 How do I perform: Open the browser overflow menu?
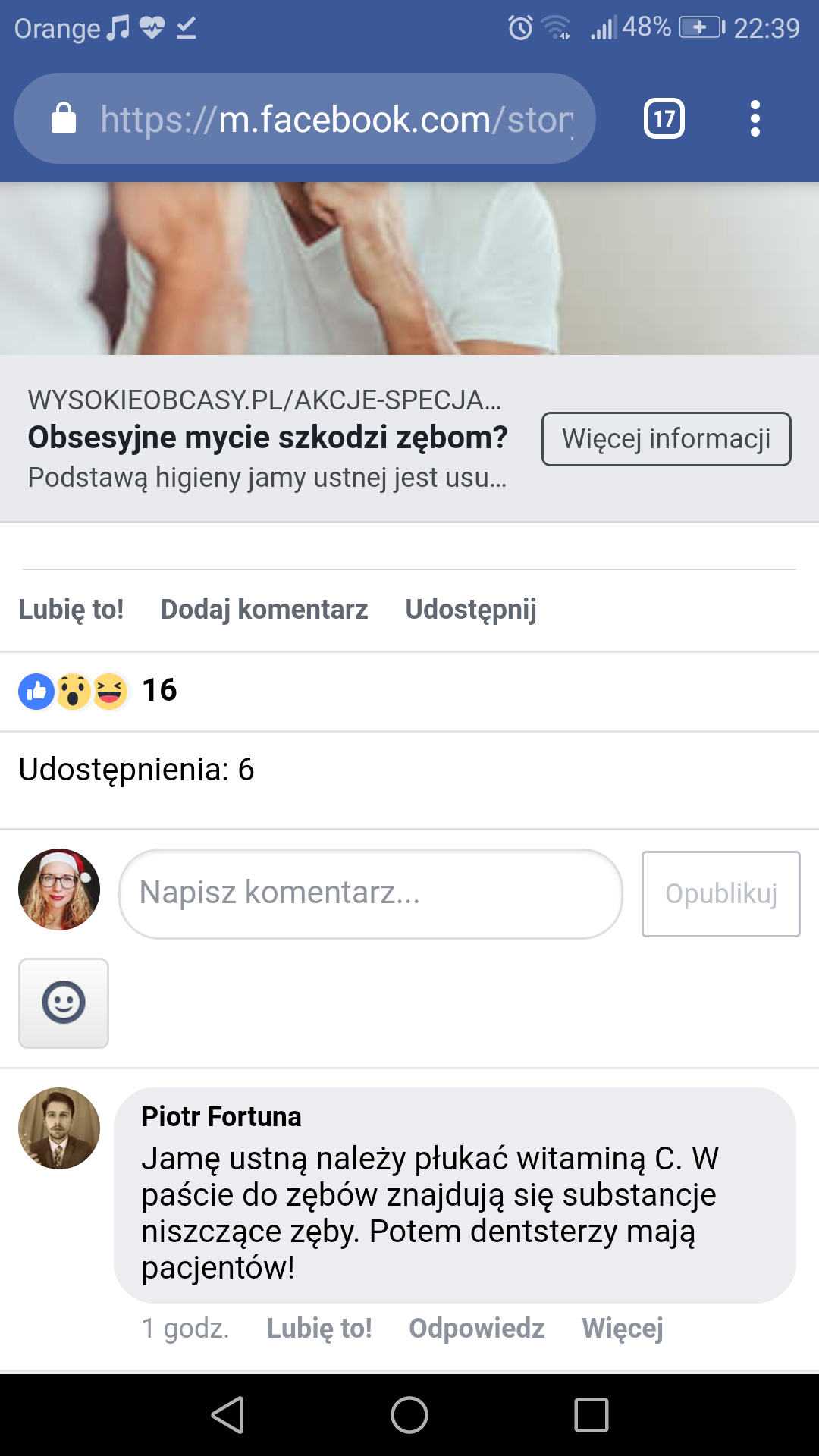pos(755,118)
